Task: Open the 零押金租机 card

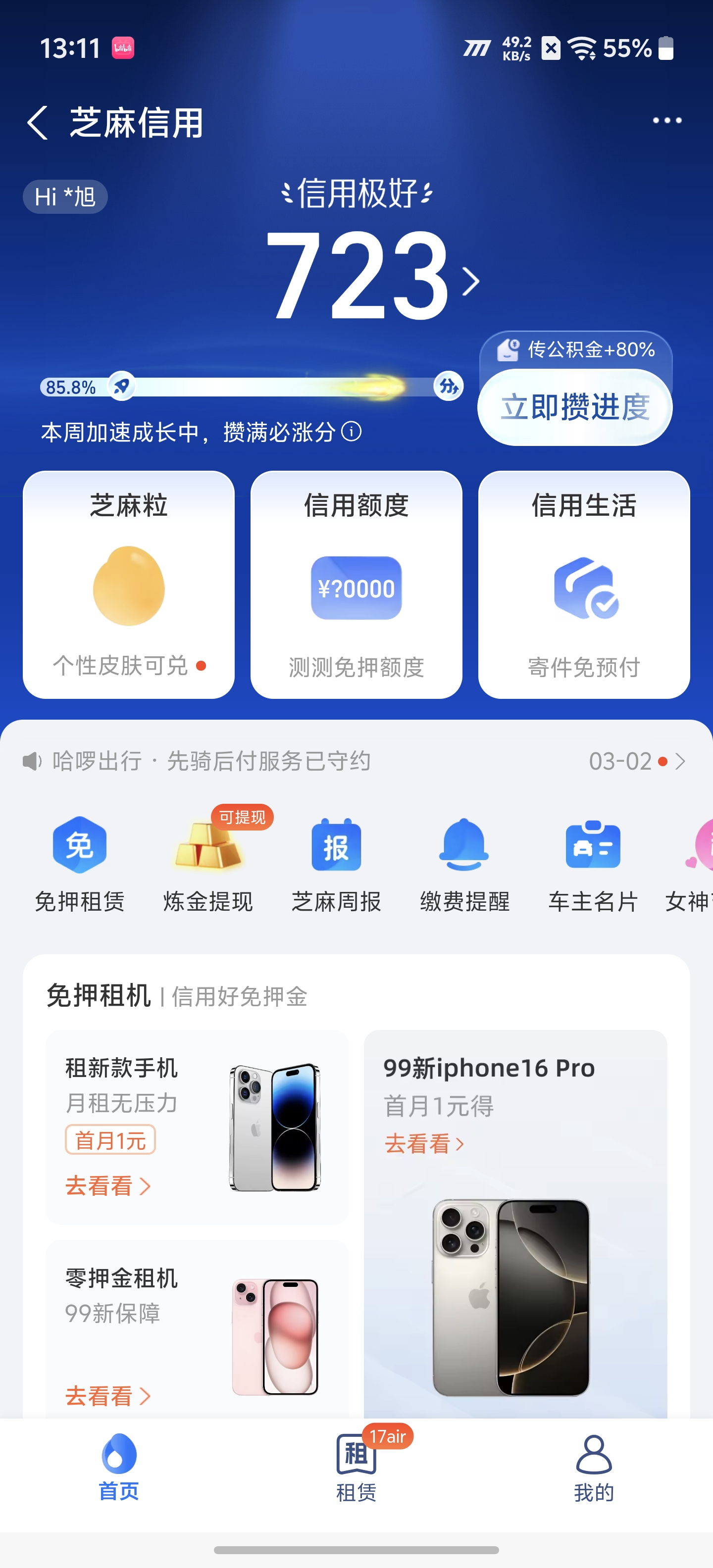Action: [197, 1333]
